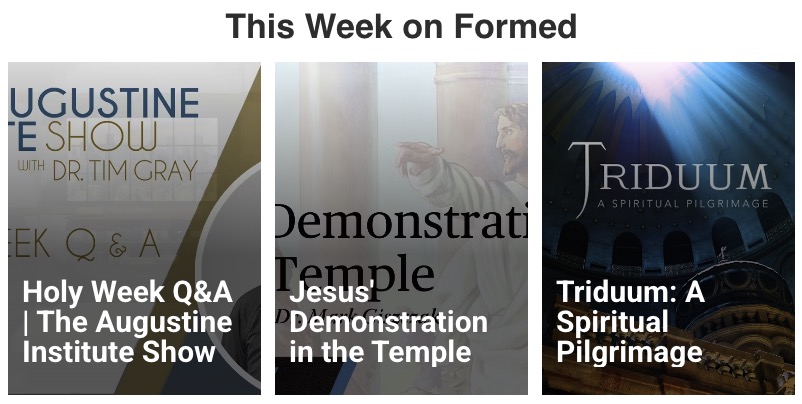The width and height of the screenshot is (802, 404).
Task: Open Holy Week Q&A Augustine Institute Show card
Action: pyautogui.click(x=134, y=228)
